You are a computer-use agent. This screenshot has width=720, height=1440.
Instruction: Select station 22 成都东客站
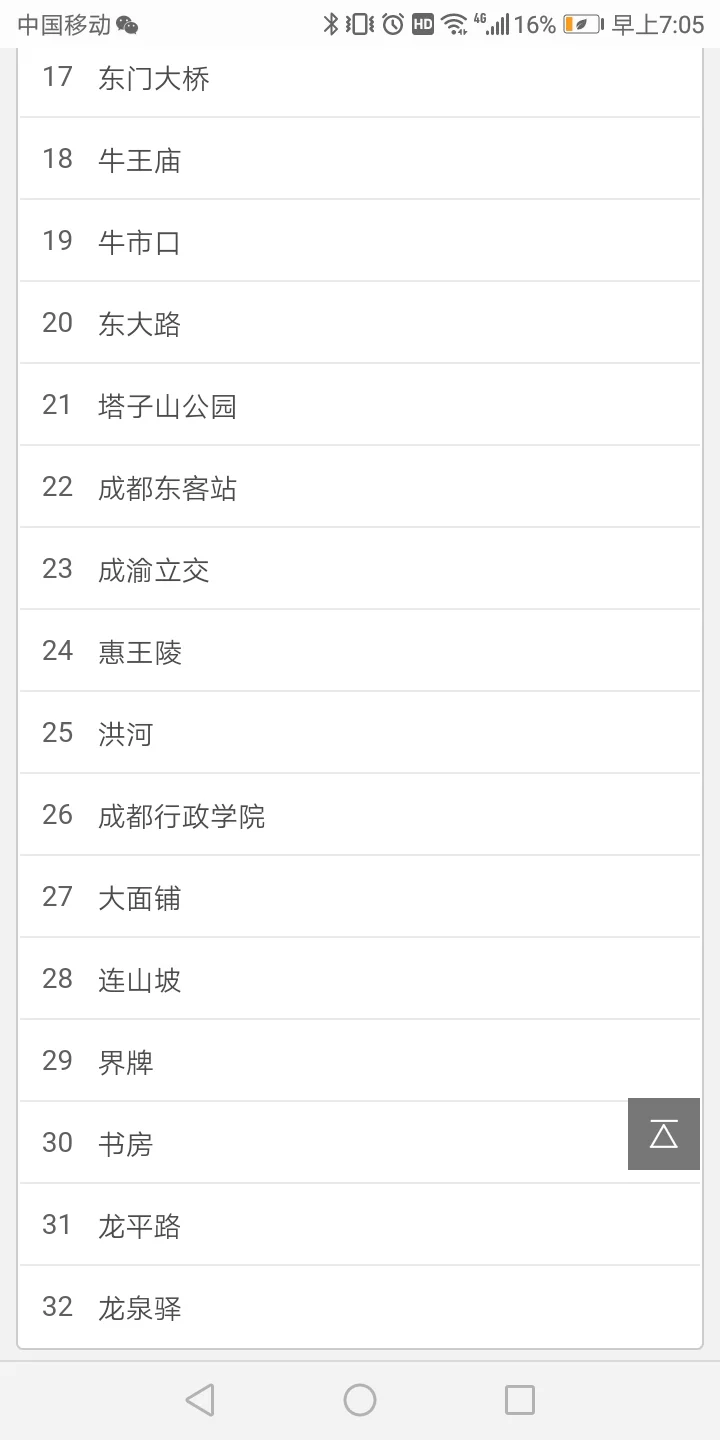(x=360, y=487)
